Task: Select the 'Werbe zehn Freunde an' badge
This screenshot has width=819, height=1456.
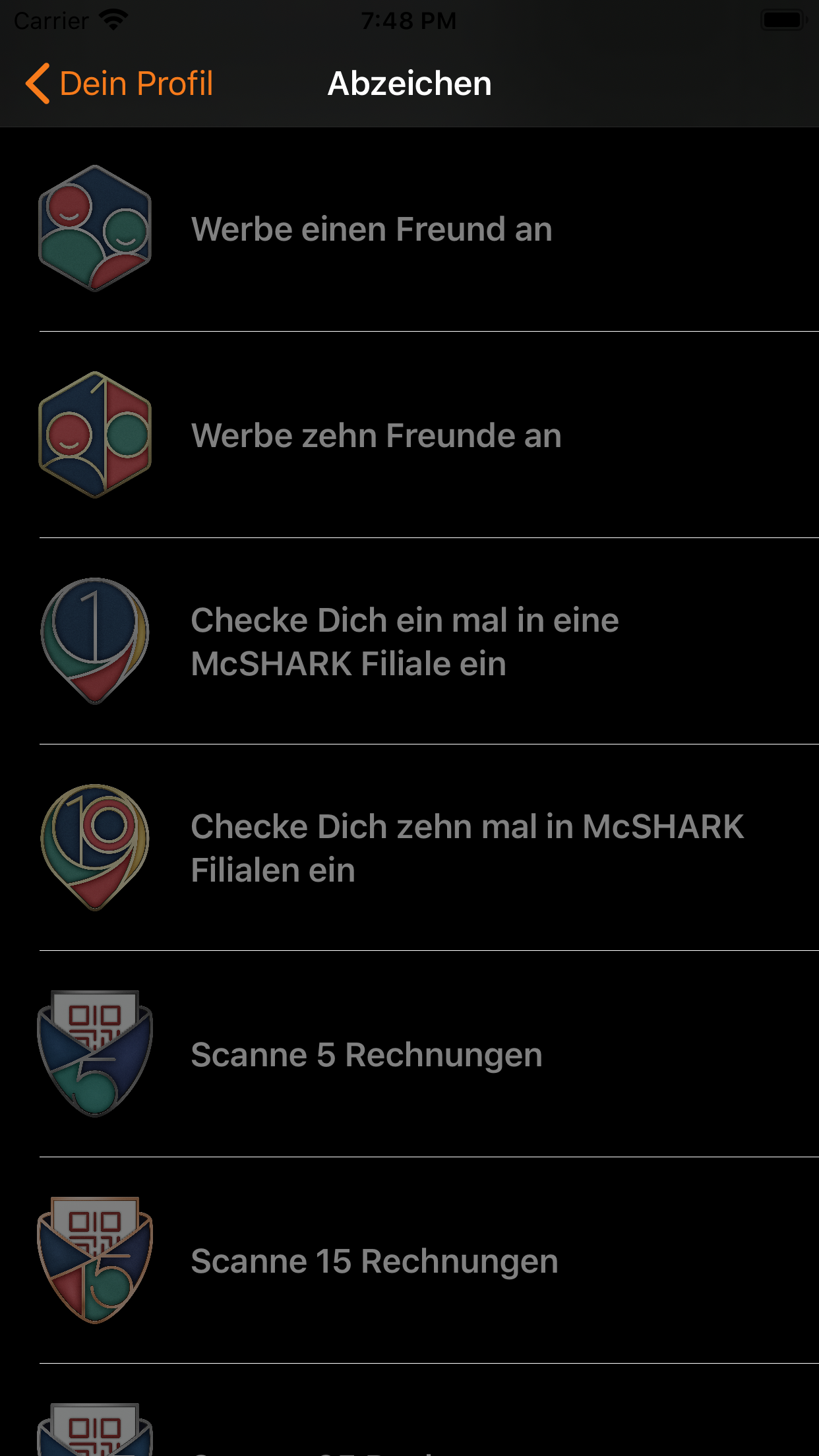Action: 409,435
